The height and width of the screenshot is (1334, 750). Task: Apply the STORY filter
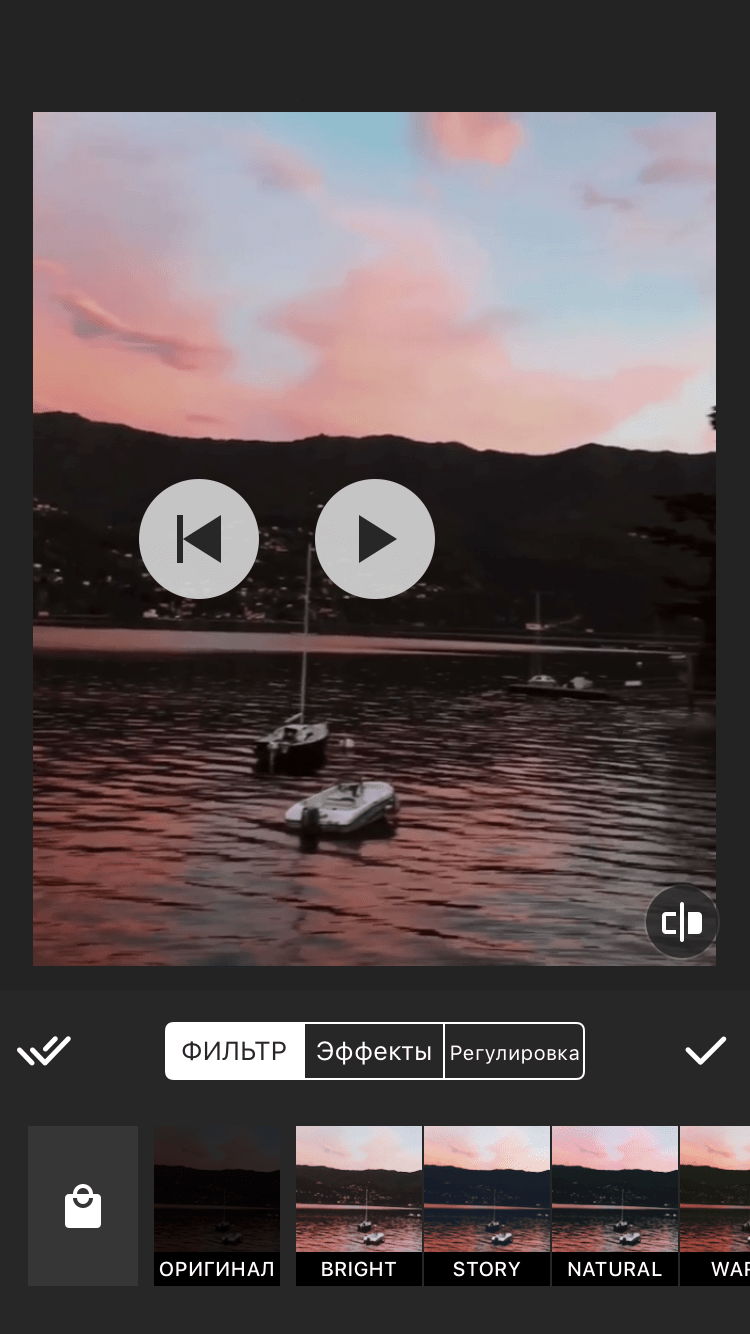click(487, 1205)
